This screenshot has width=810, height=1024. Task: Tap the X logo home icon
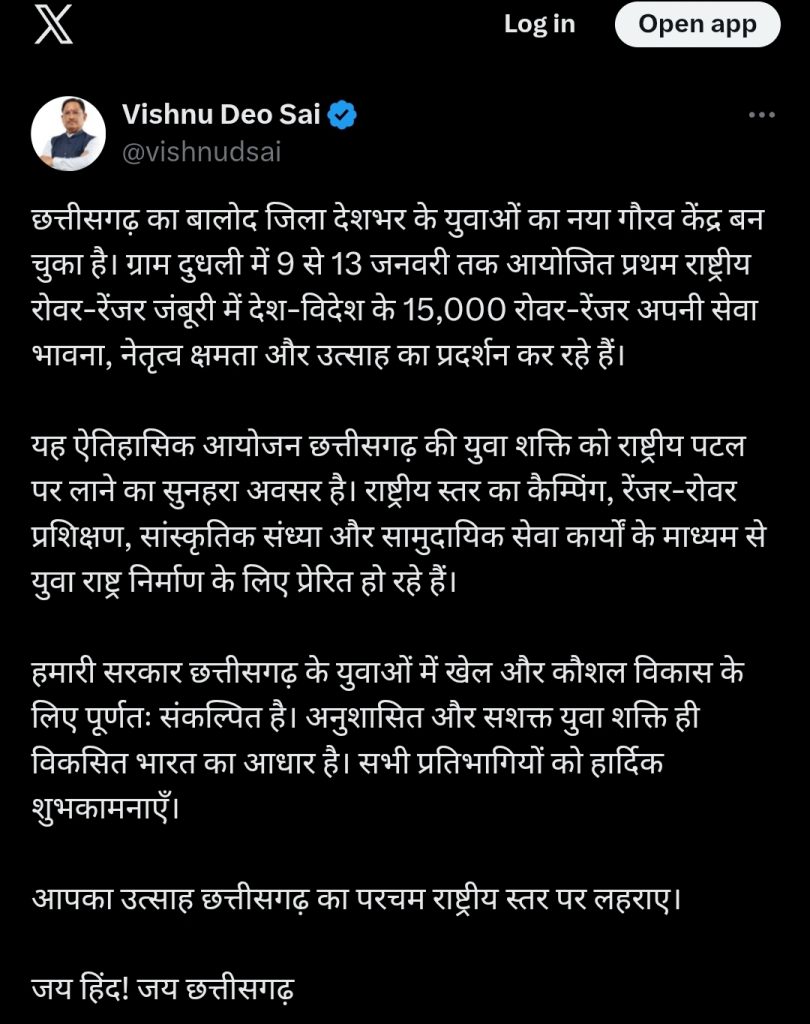coord(53,25)
